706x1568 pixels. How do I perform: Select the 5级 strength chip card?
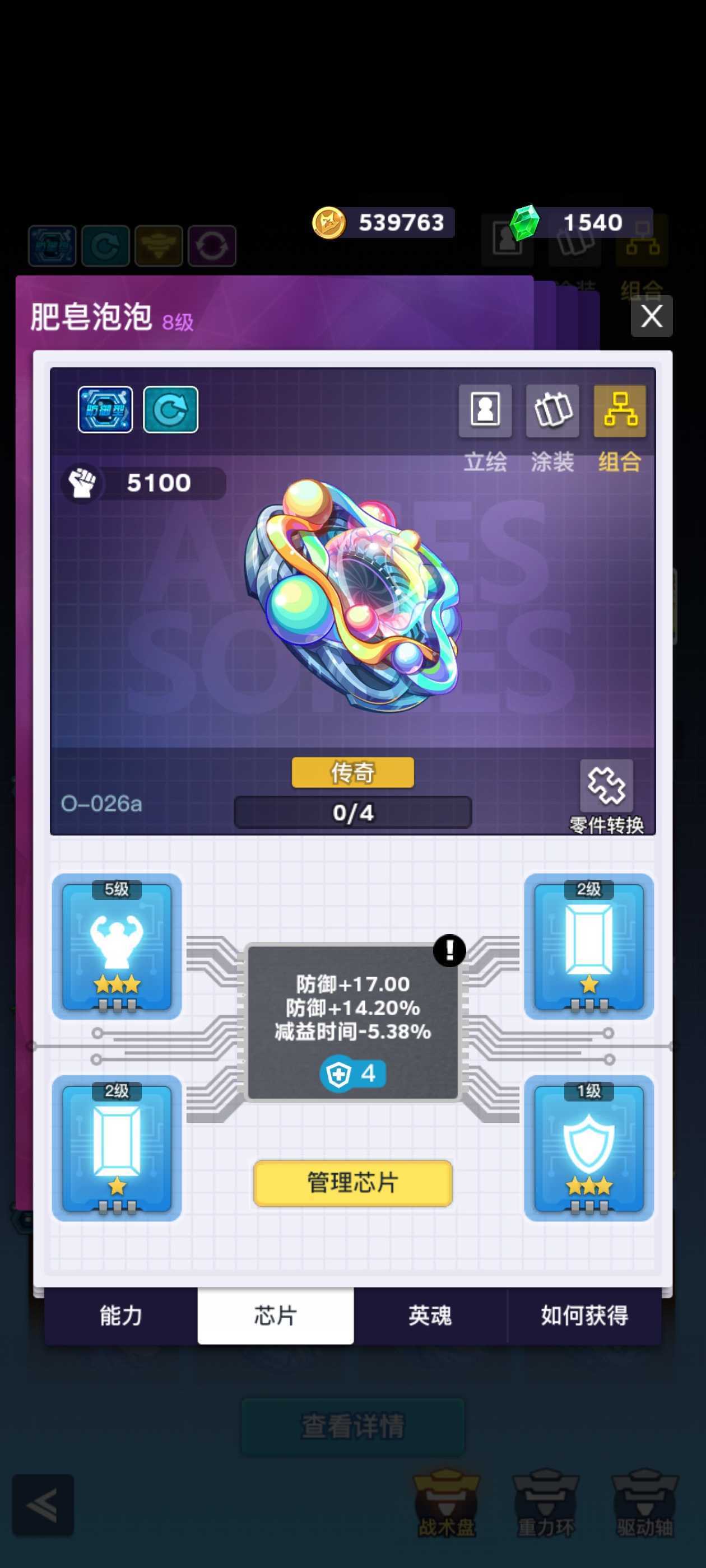pos(117,946)
